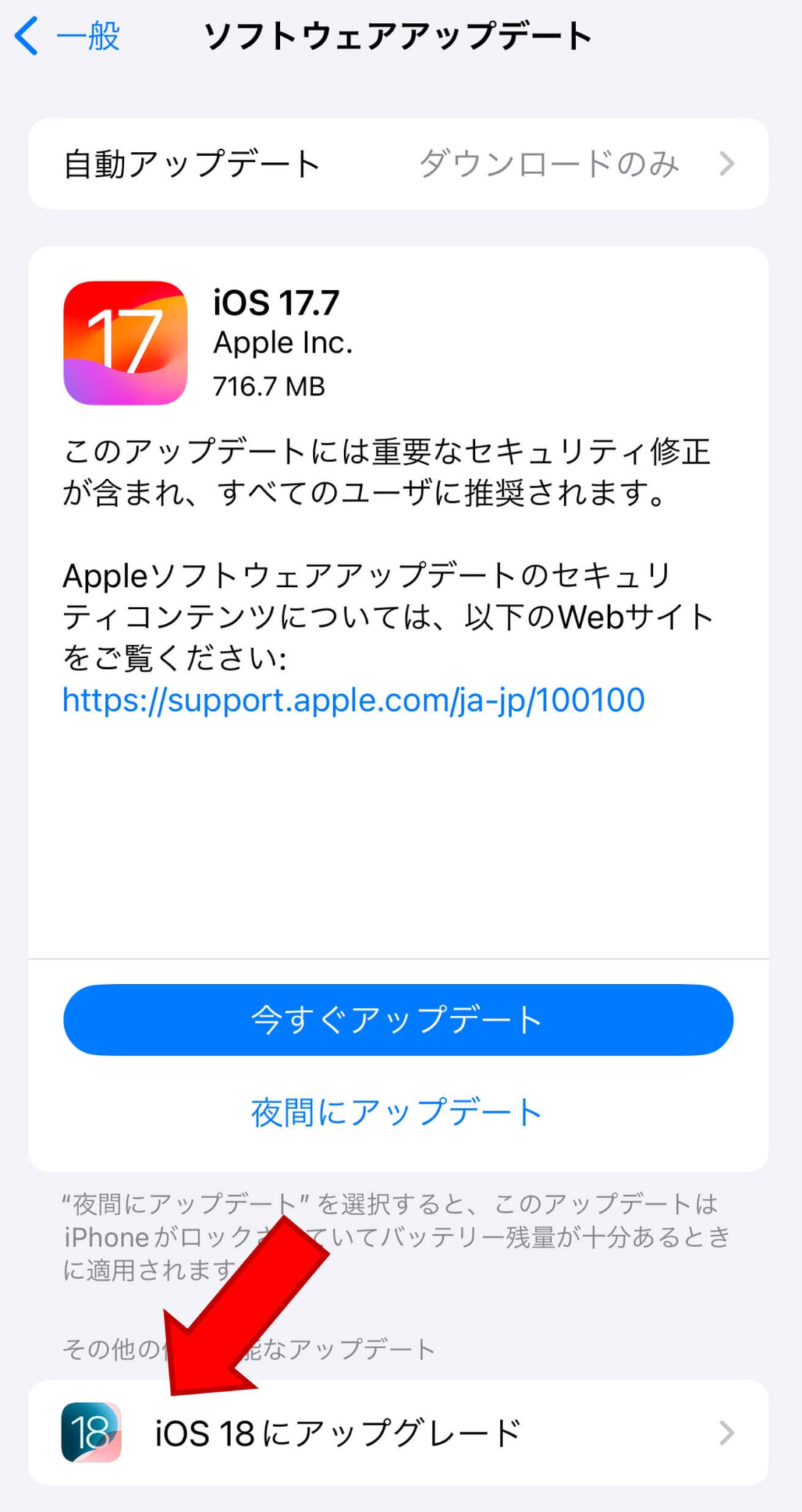Viewport: 802px width, 1512px height.
Task: Select the blue iOS 18 upgrade badge
Action: [92, 1432]
